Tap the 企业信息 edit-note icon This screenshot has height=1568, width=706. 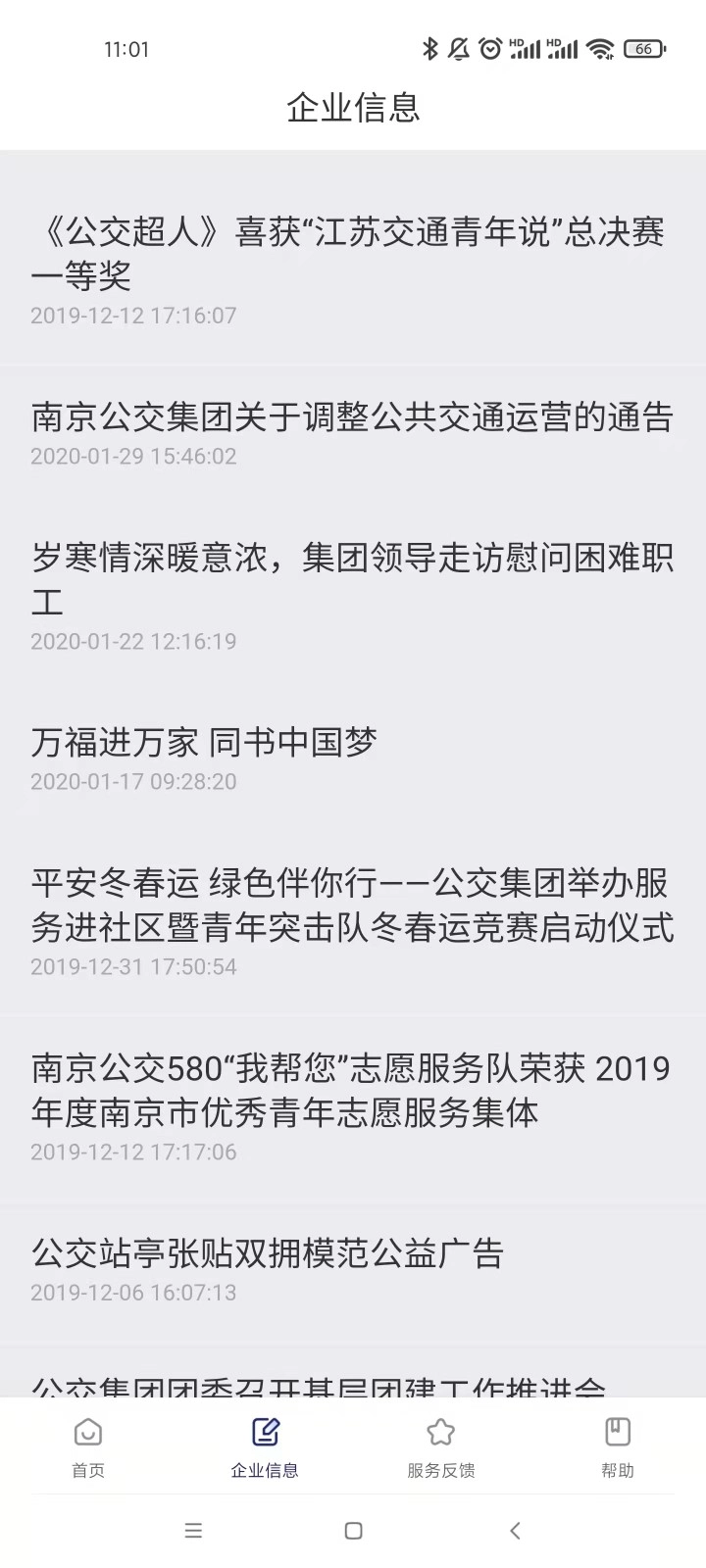click(264, 1432)
